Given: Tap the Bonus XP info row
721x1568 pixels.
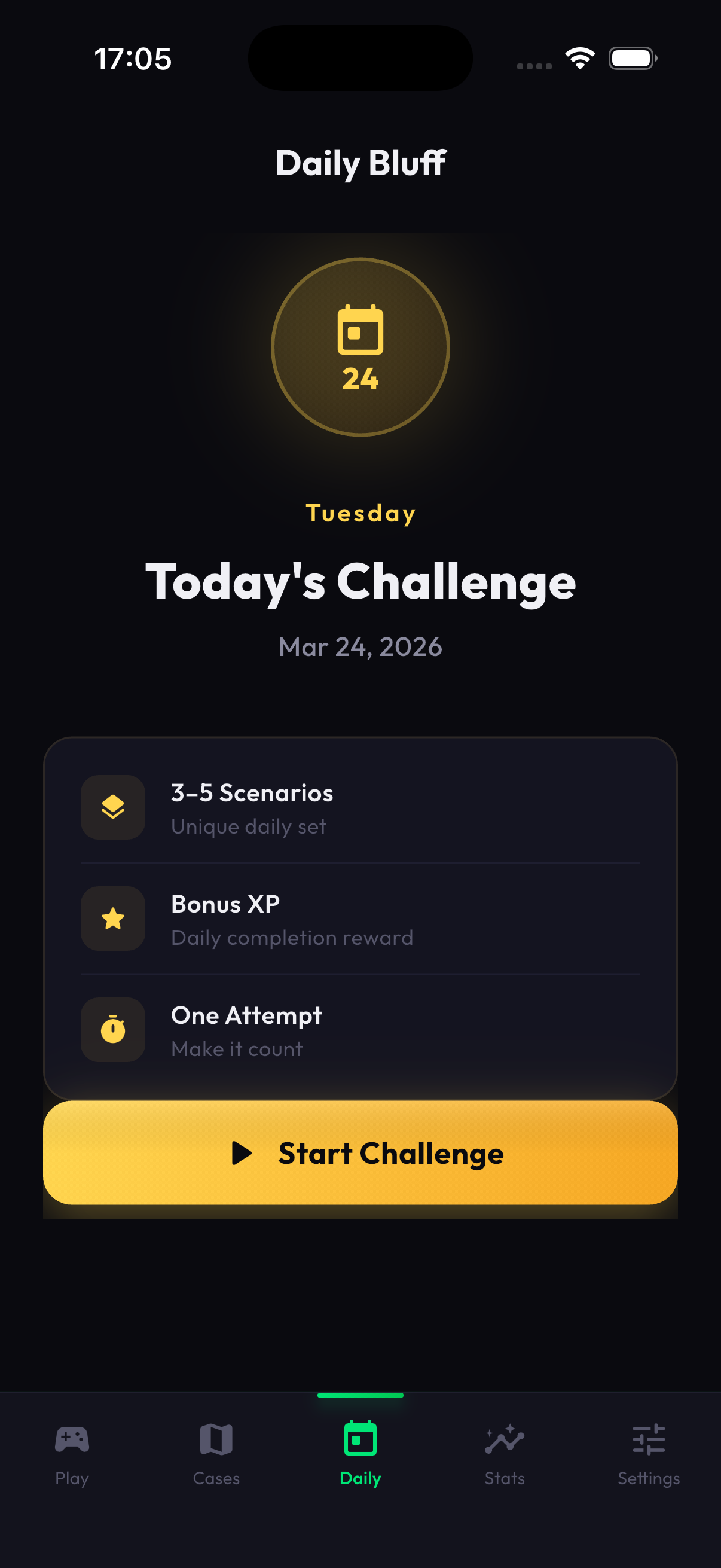Looking at the screenshot, I should coord(360,919).
